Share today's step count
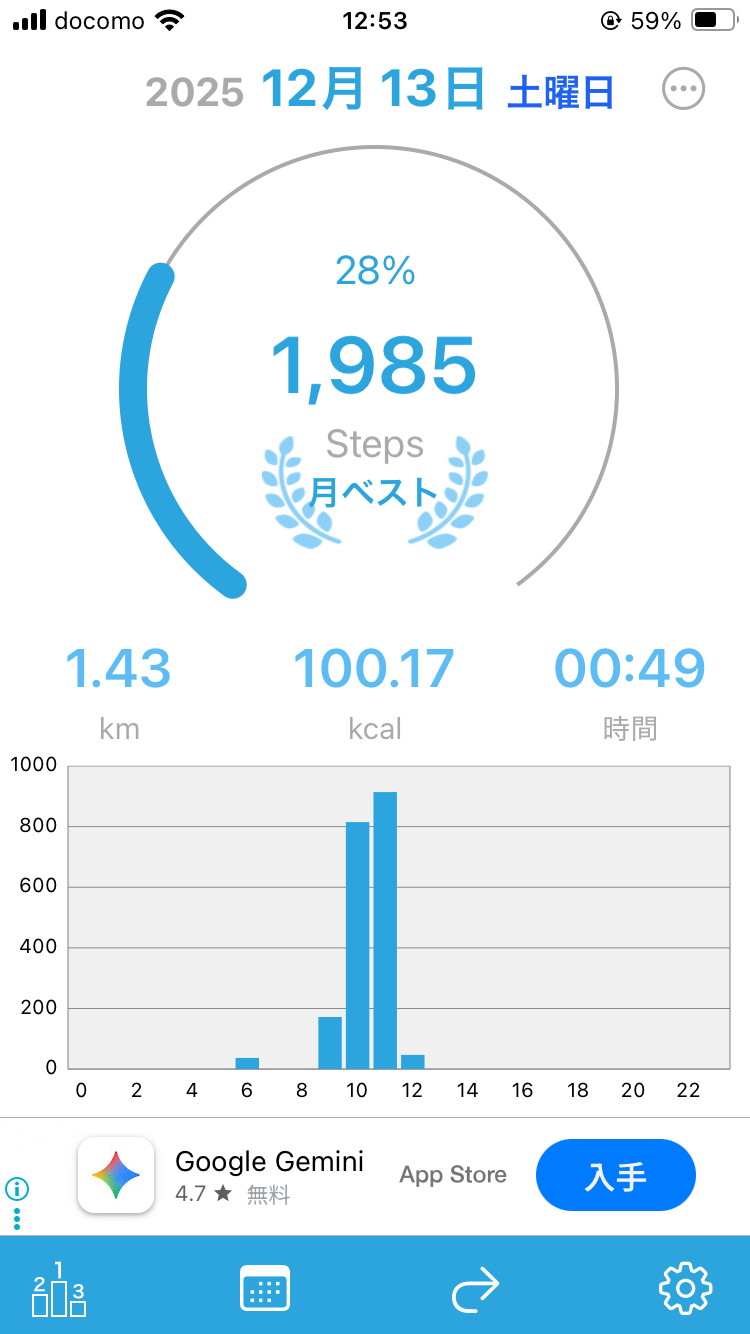Screen dimensions: 750x1334 click(x=475, y=1288)
